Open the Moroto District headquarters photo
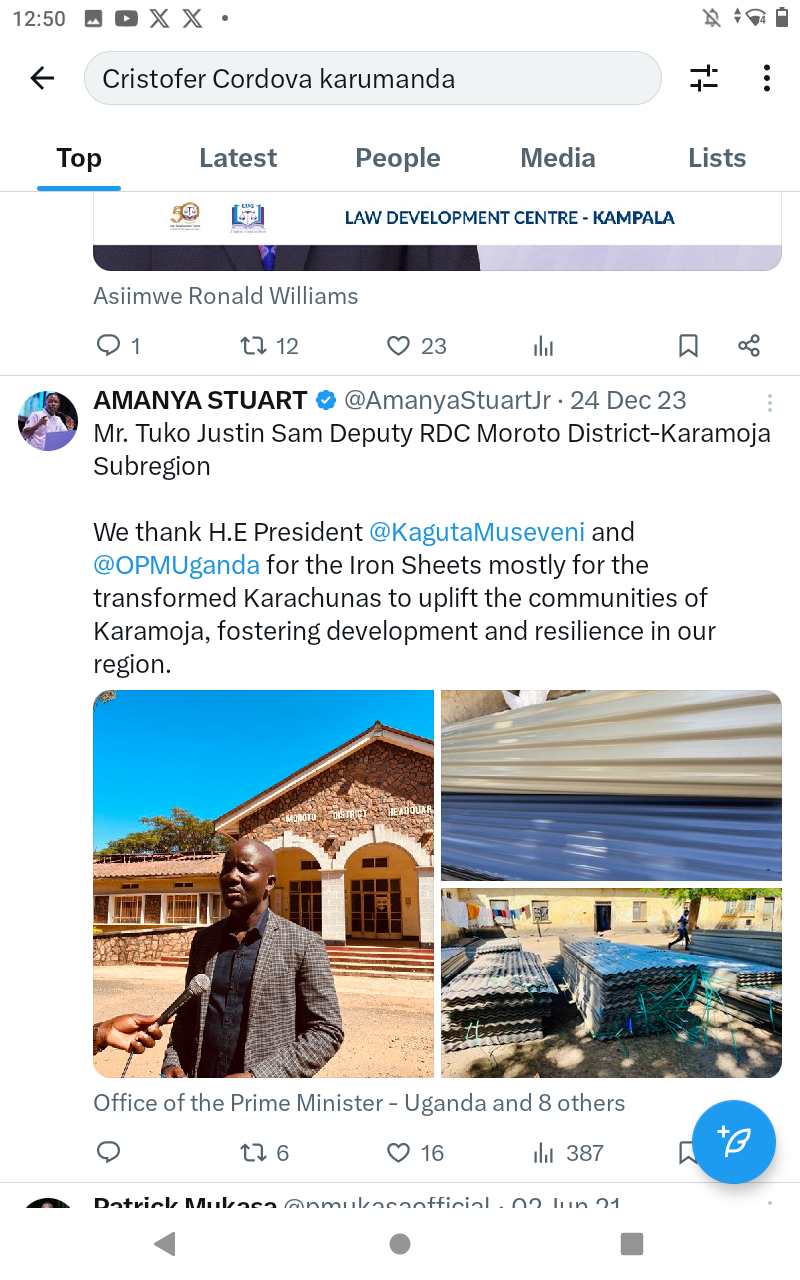 click(264, 884)
